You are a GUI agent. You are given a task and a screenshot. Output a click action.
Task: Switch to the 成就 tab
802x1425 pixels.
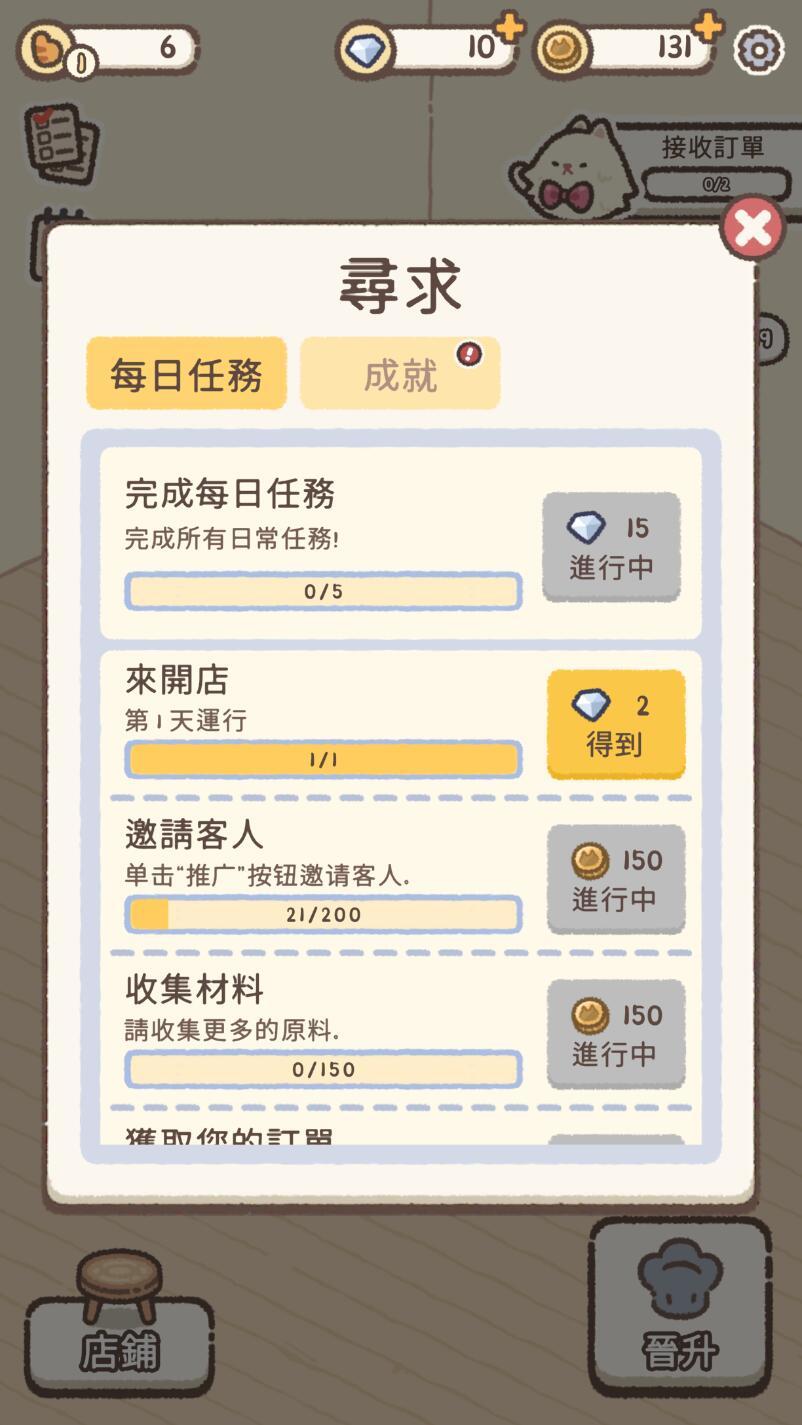click(400, 374)
